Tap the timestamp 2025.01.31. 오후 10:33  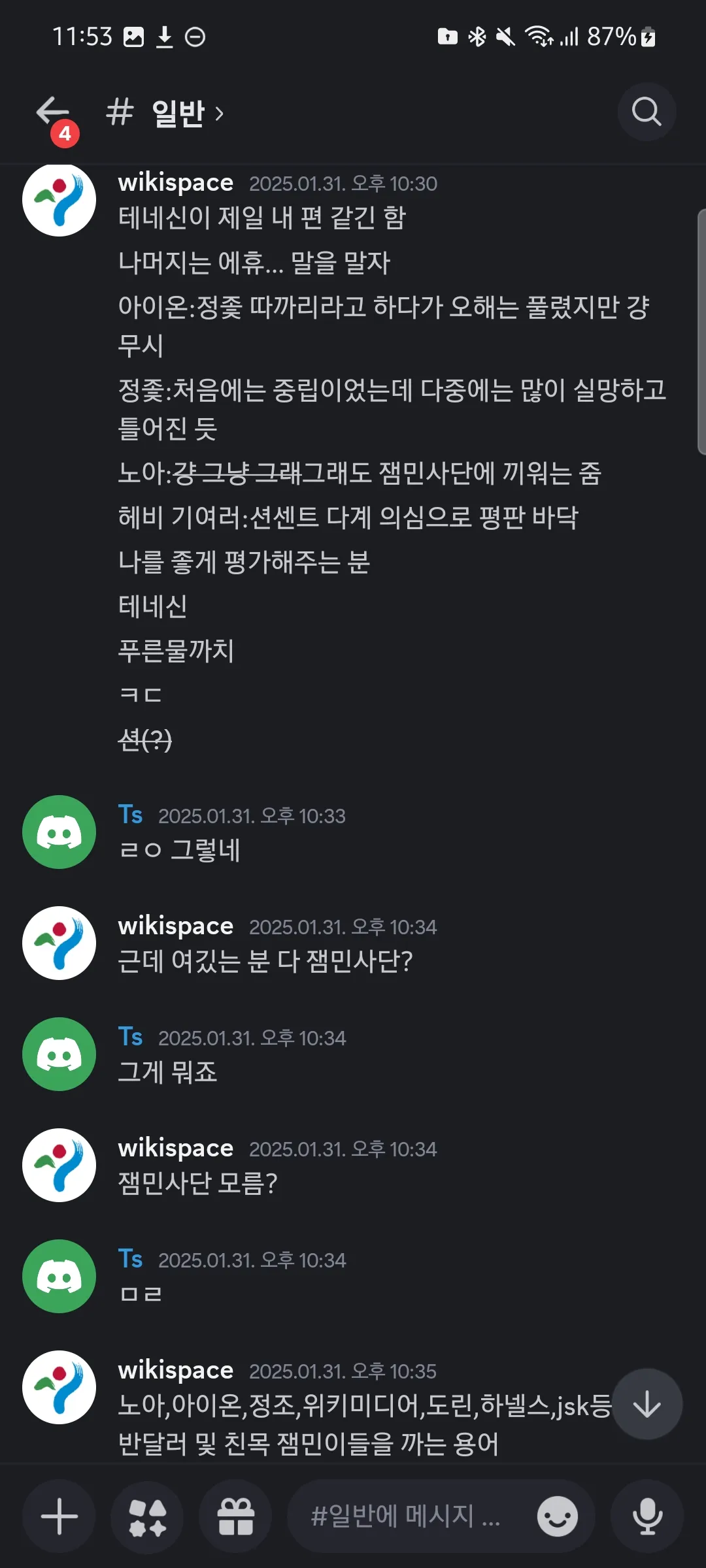[x=252, y=815]
